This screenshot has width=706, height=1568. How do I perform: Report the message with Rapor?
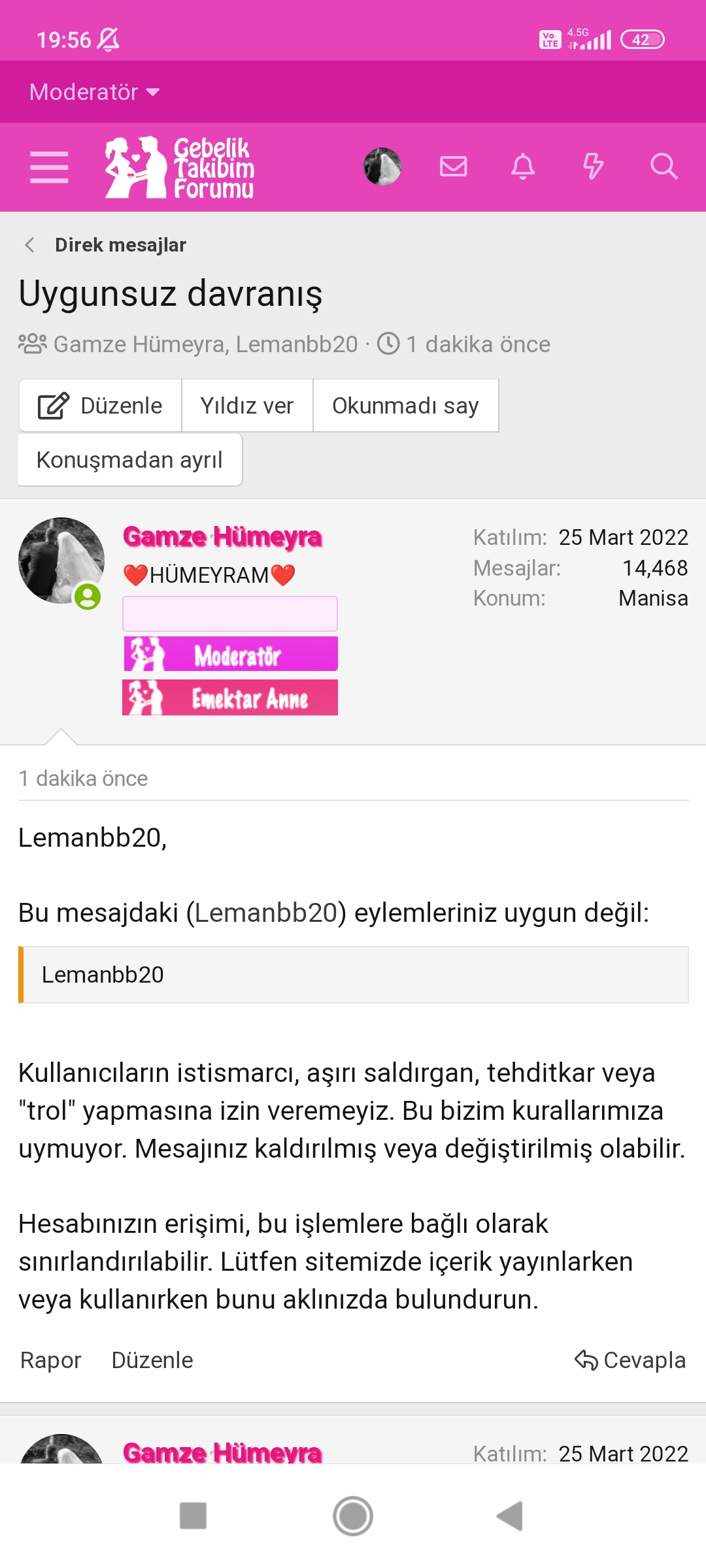pyautogui.click(x=50, y=1360)
